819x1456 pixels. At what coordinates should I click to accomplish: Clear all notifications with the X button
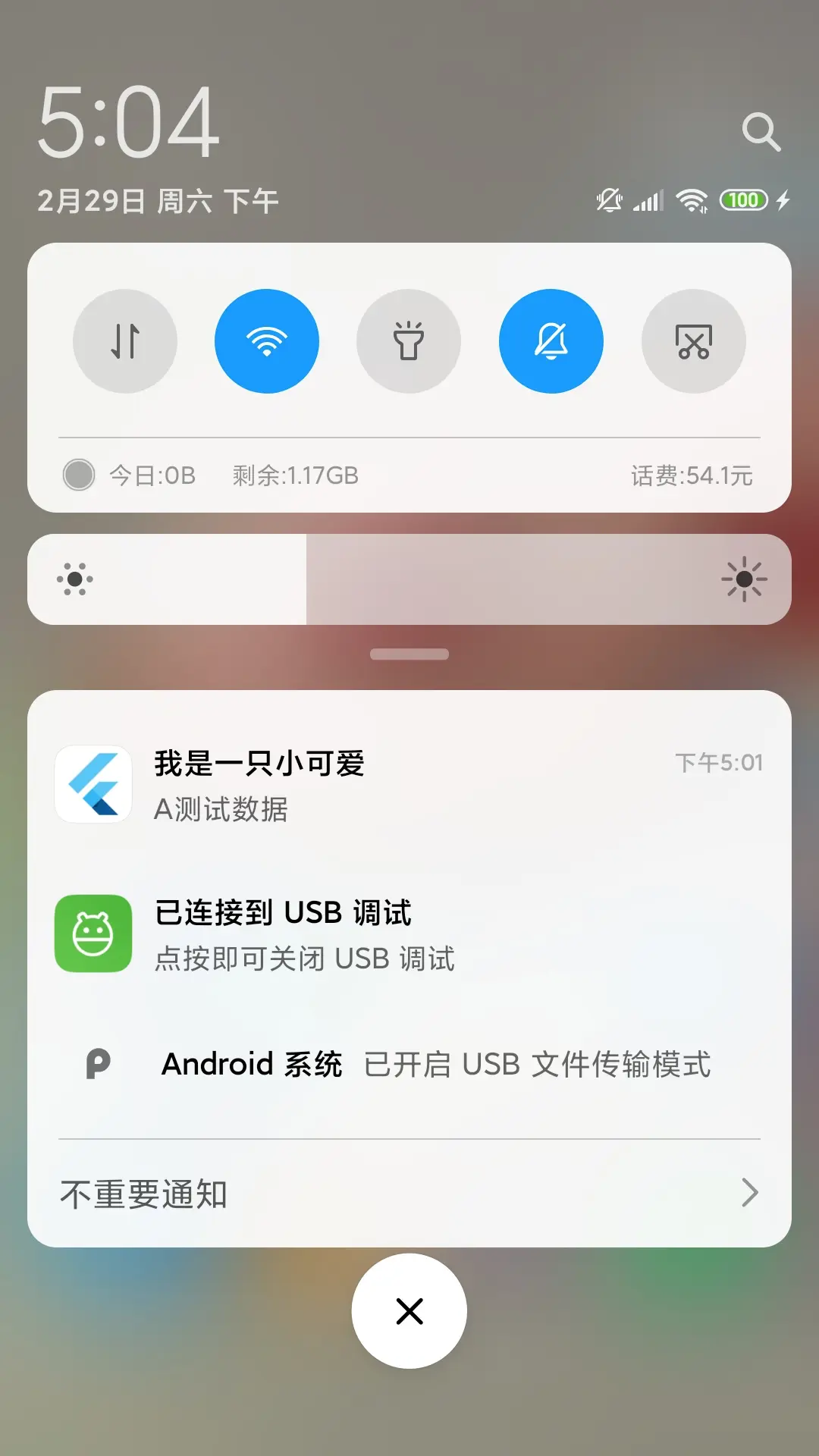[x=409, y=1311]
